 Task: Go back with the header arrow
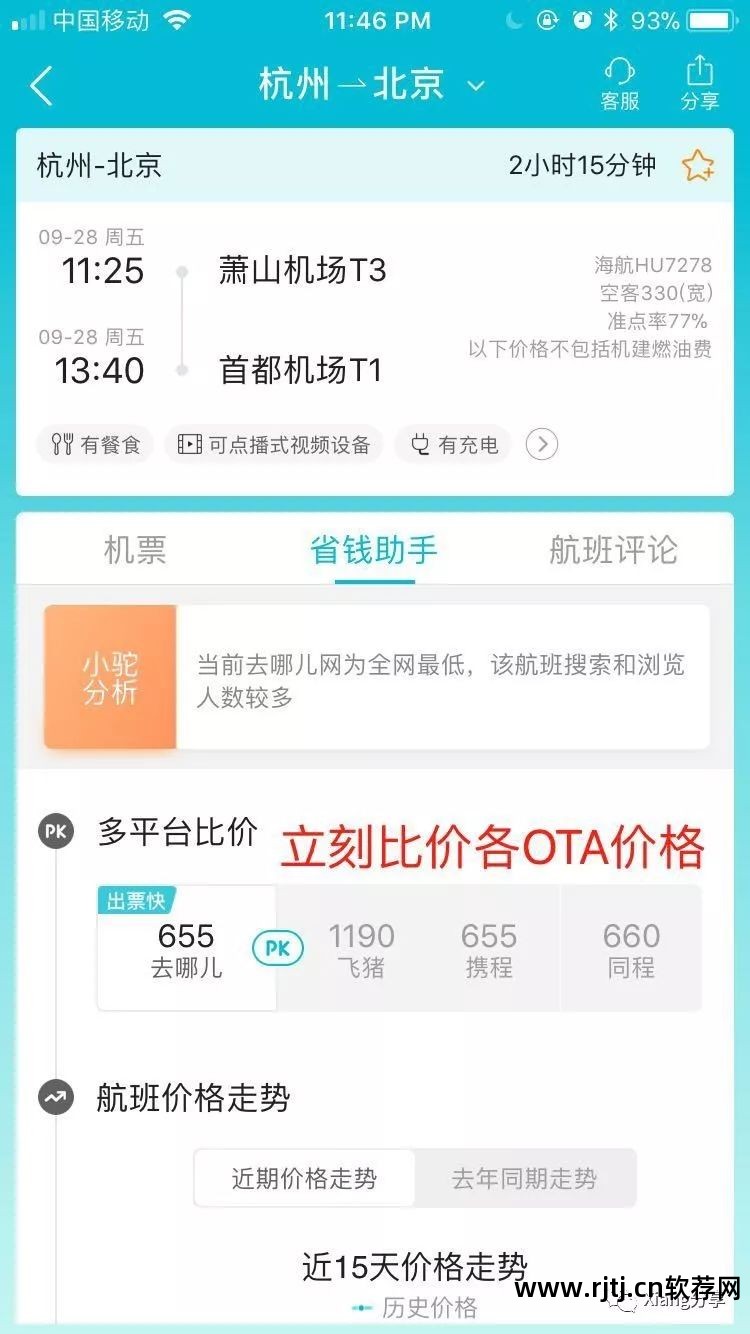click(41, 86)
